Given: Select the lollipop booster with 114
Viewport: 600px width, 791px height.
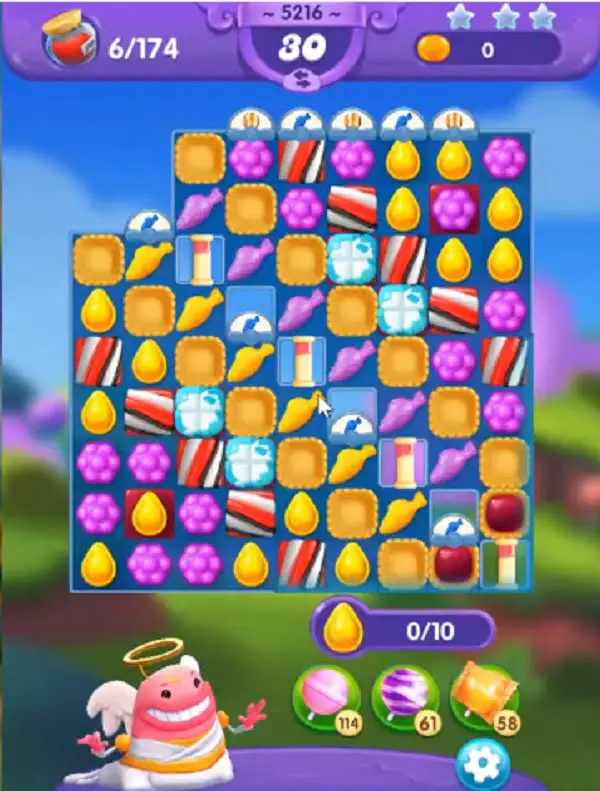Looking at the screenshot, I should pos(323,693).
